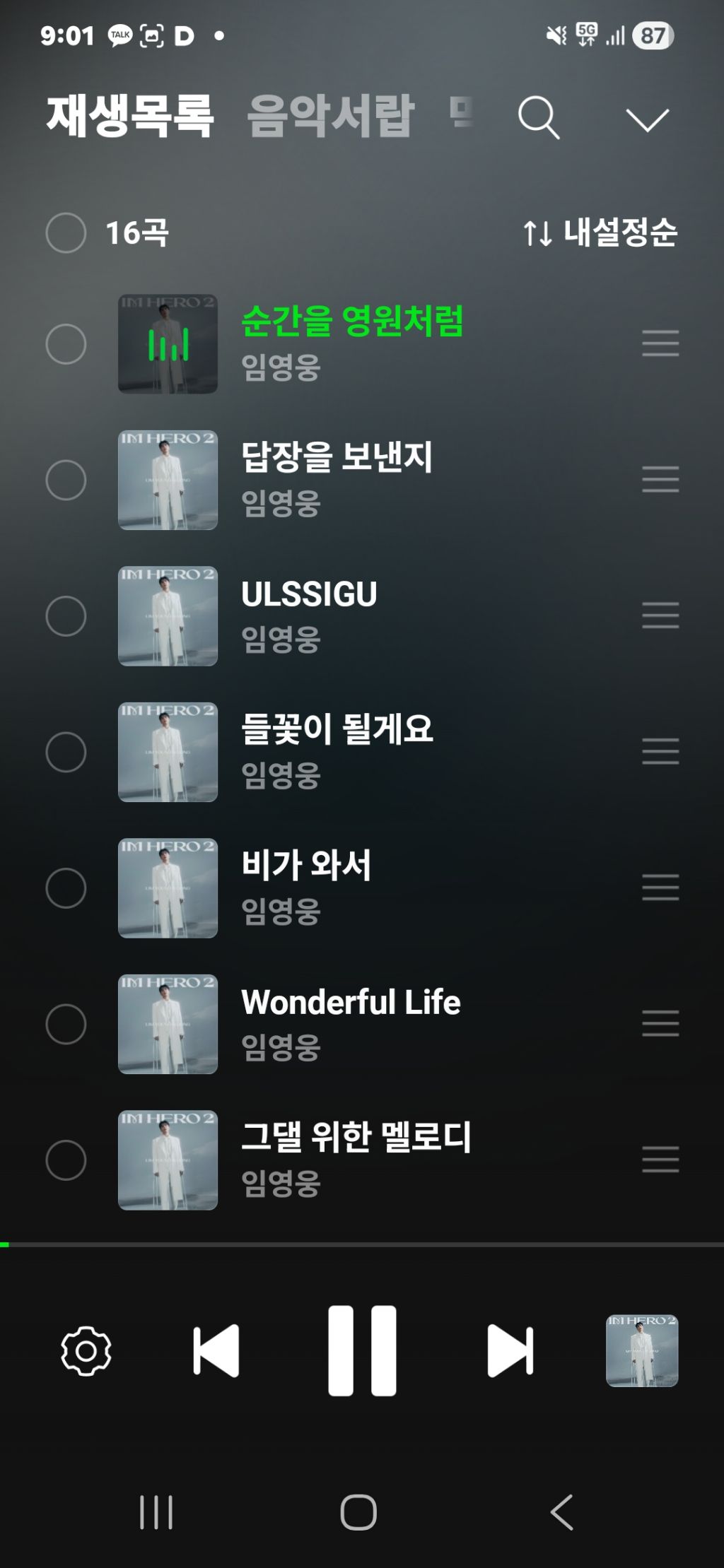Pause the current song

point(362,1350)
